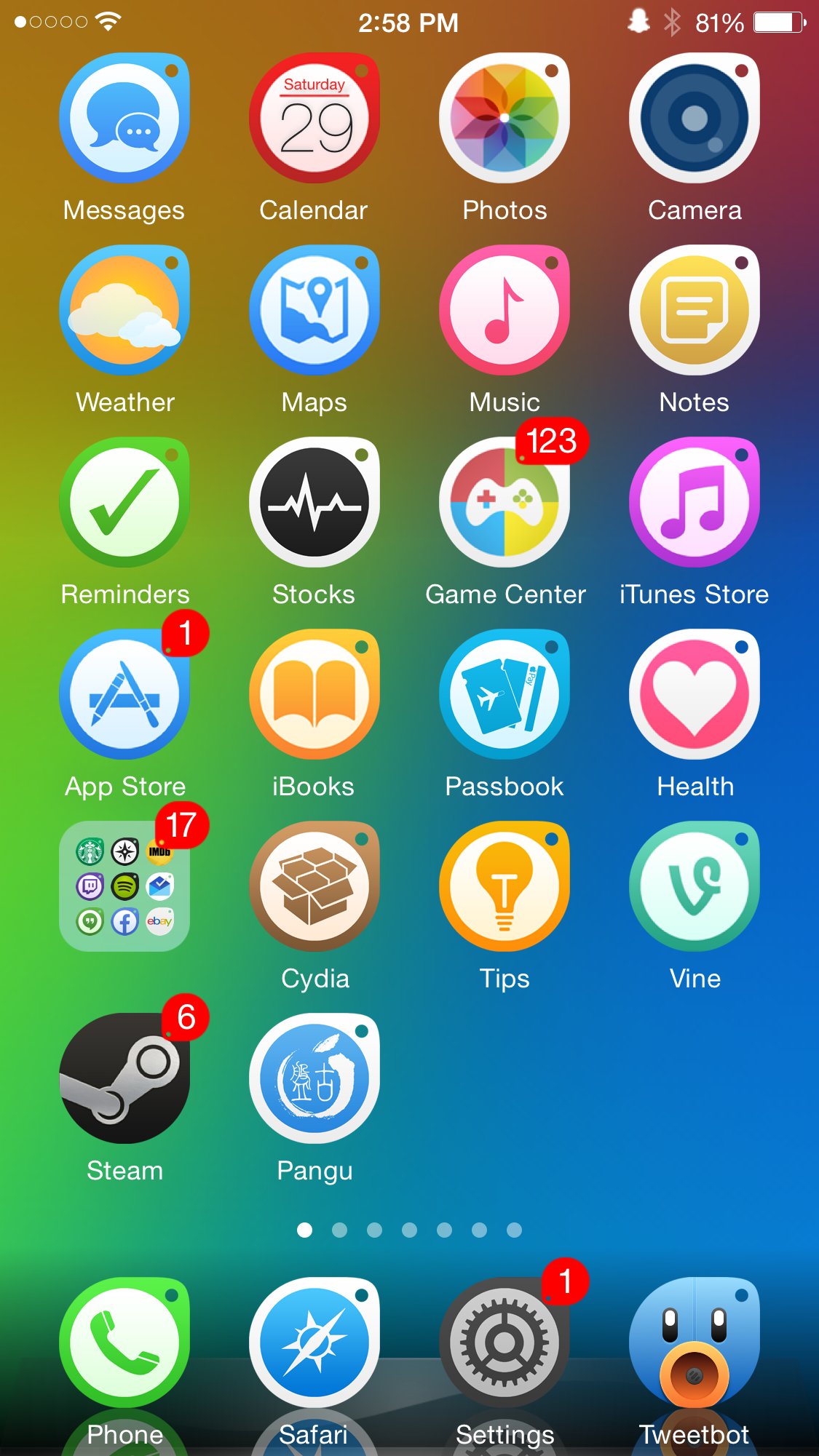Open Maps
This screenshot has height=1456, width=819.
click(314, 311)
